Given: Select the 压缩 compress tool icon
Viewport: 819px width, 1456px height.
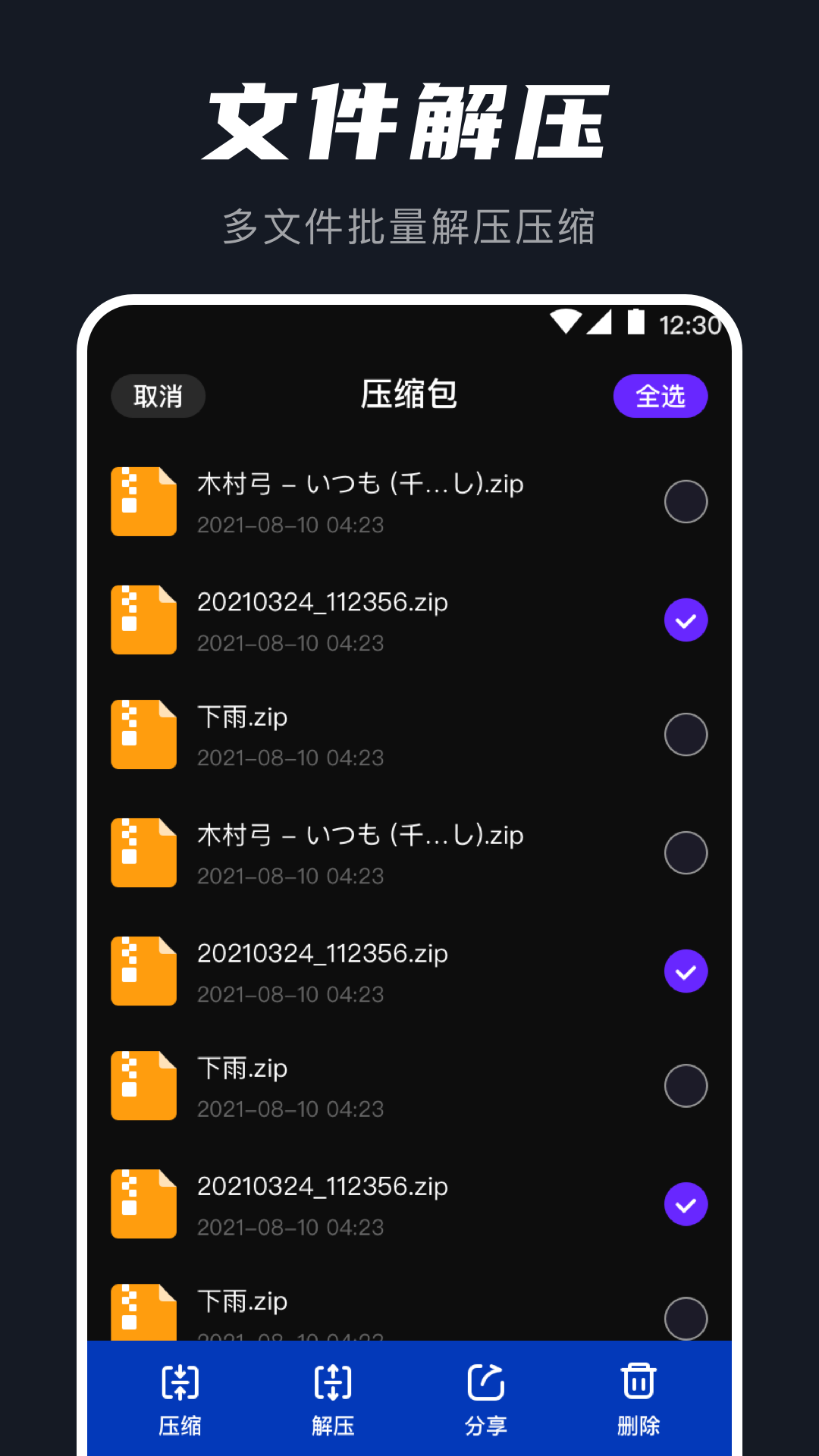Looking at the screenshot, I should (180, 1382).
